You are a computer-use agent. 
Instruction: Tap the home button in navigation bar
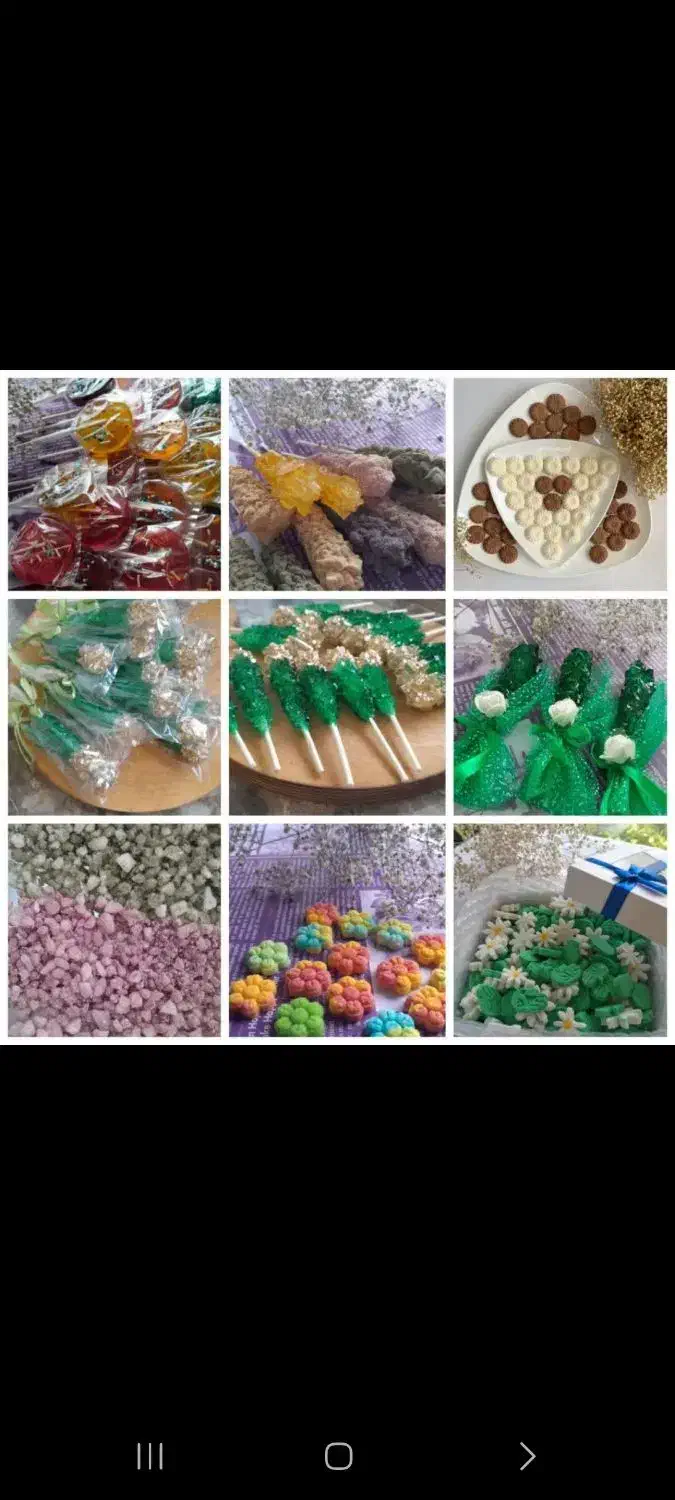339,1456
